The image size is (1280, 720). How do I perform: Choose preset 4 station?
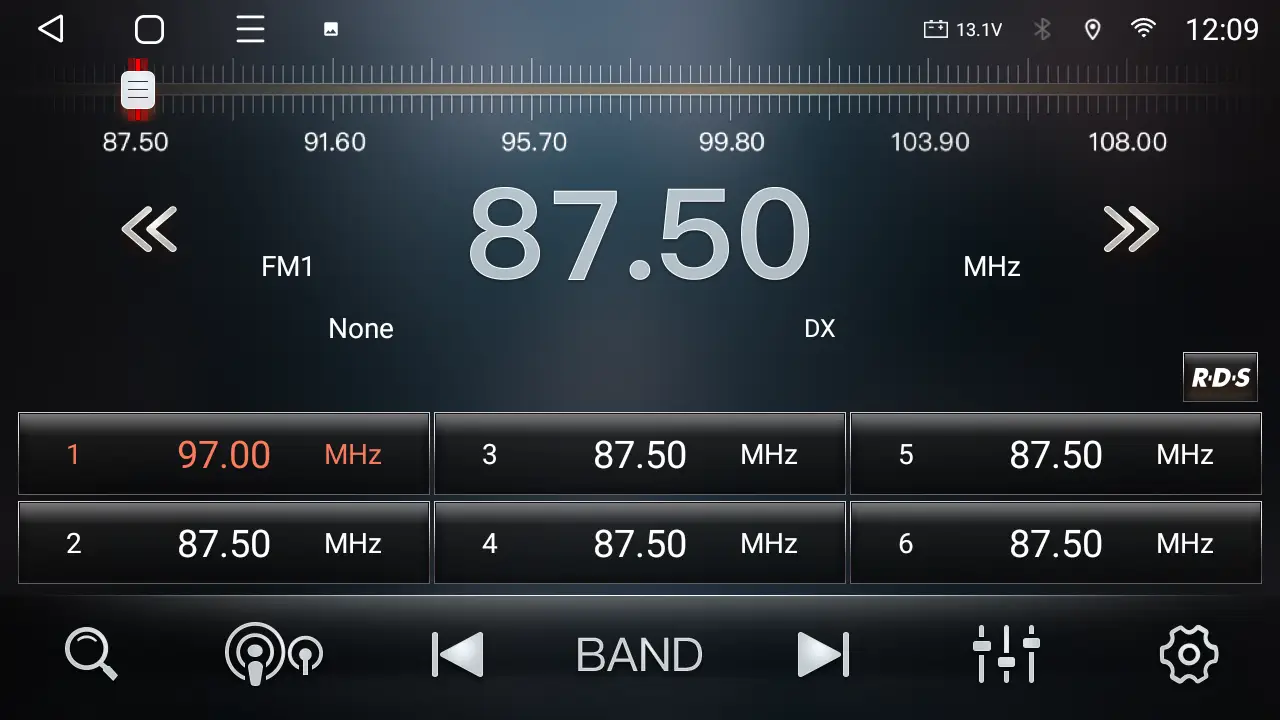pyautogui.click(x=640, y=543)
